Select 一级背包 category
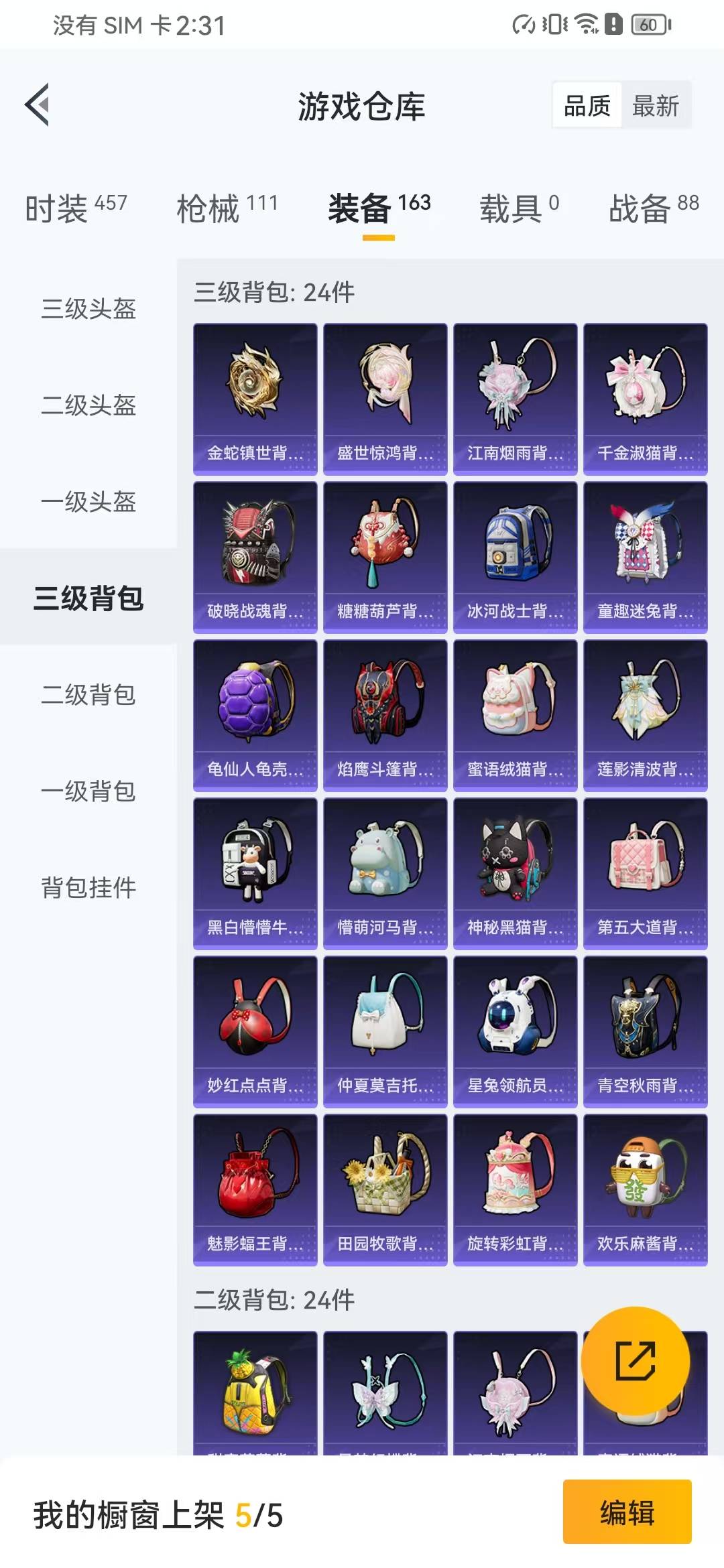 pos(88,791)
